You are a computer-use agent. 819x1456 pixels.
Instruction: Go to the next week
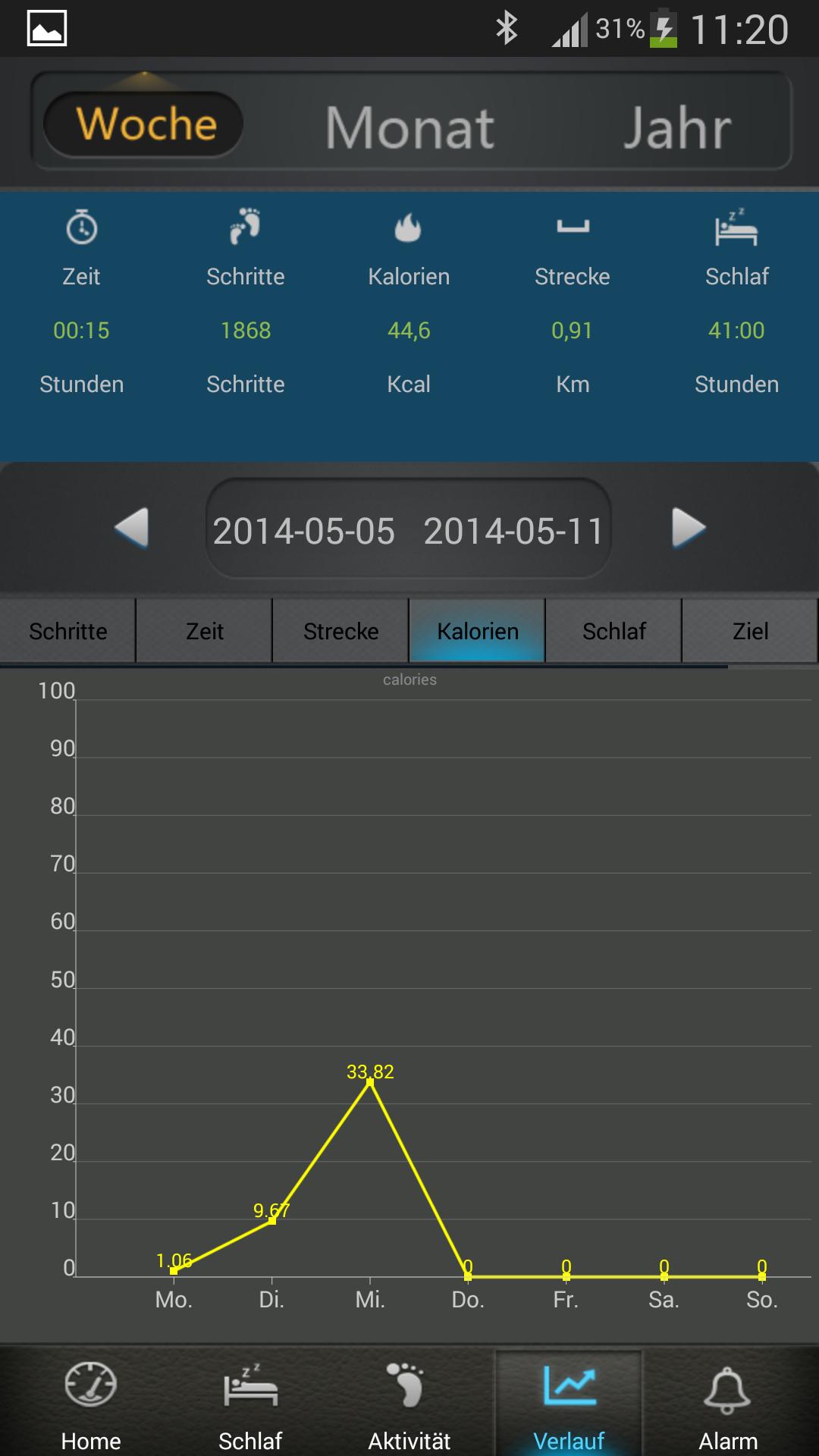coord(689,528)
